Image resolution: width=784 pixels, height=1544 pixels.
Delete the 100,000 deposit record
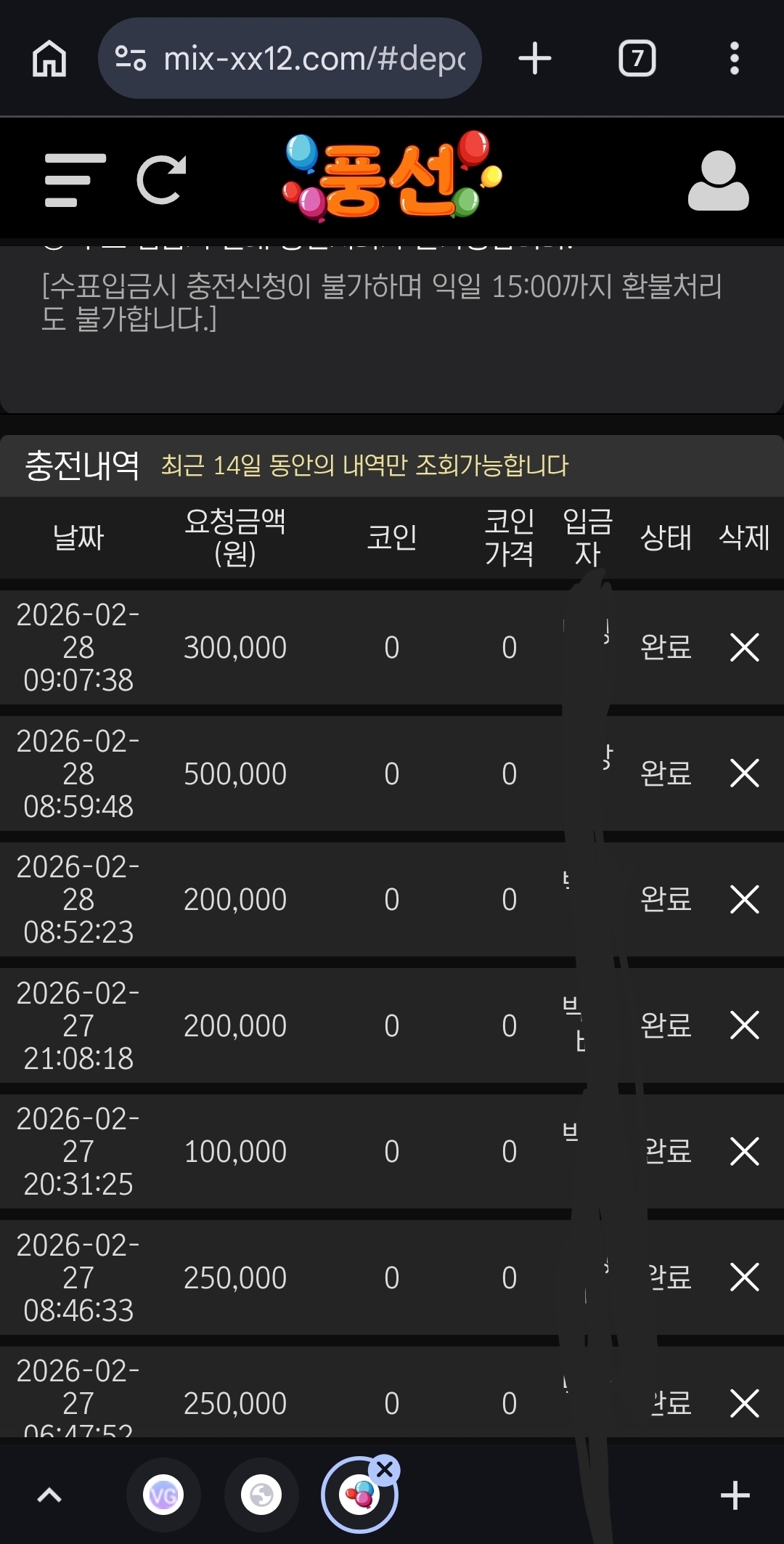pyautogui.click(x=744, y=1151)
